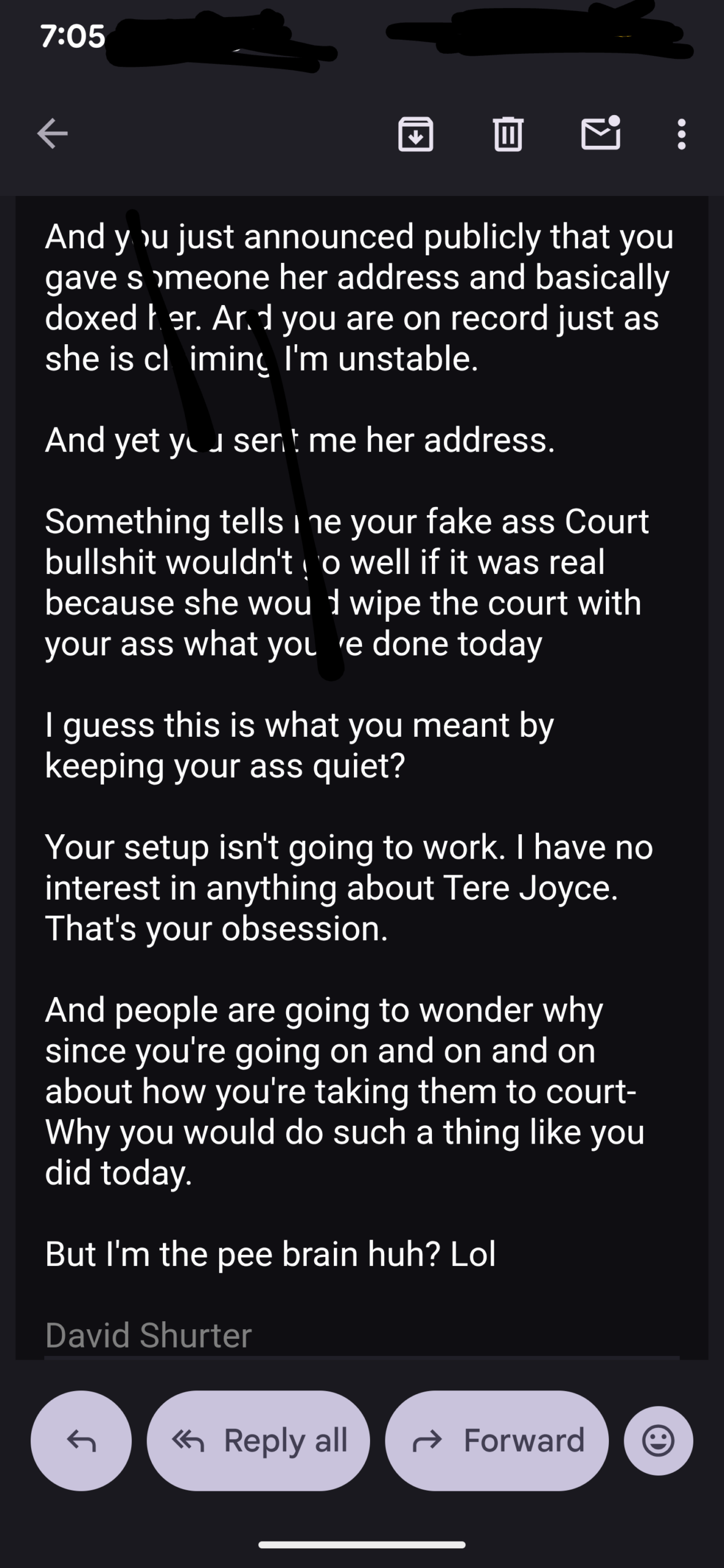Viewport: 724px width, 1568px height.
Task: Open the three-dot overflow menu
Action: tap(681, 134)
